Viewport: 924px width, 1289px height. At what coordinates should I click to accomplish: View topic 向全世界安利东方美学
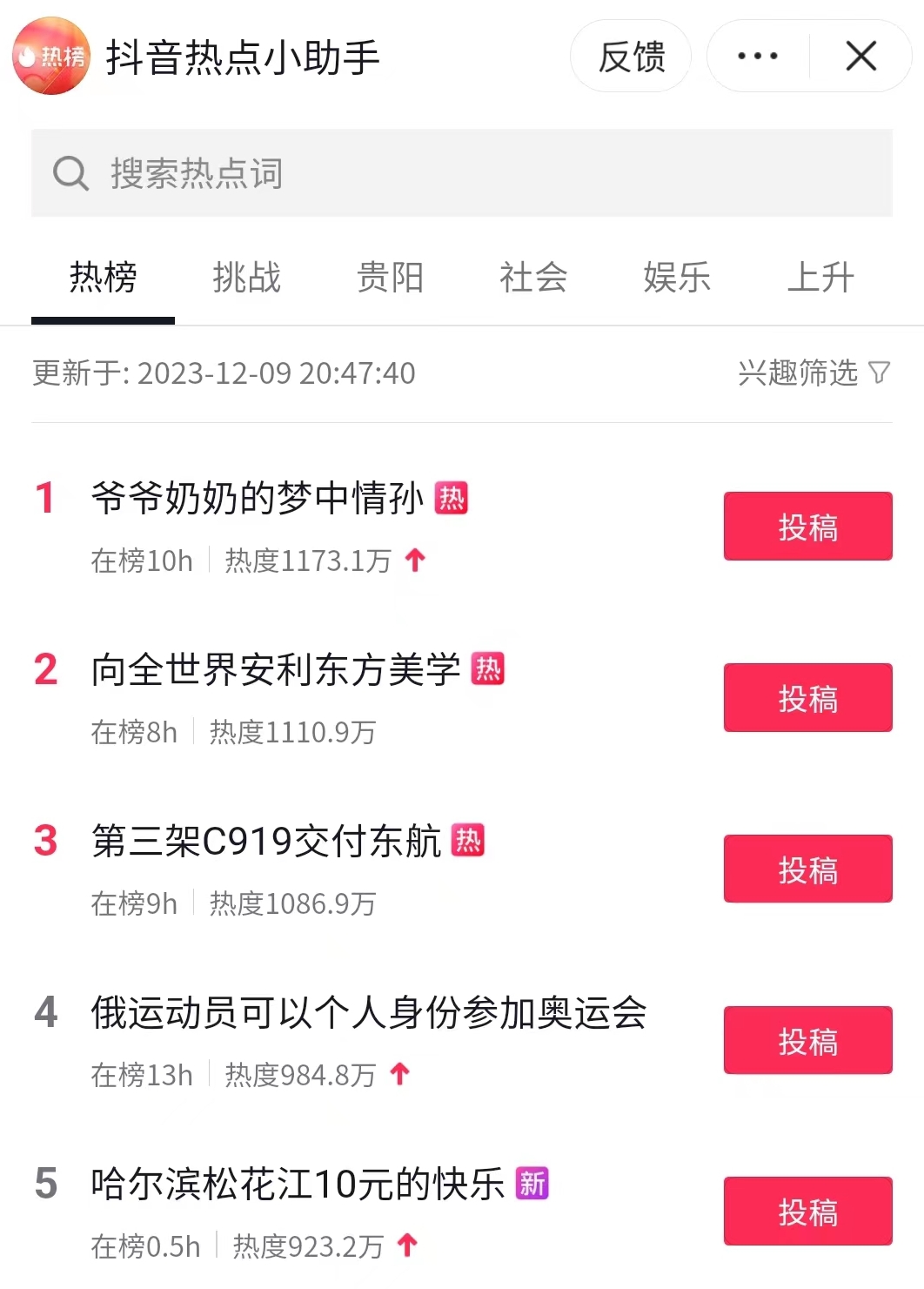tap(276, 670)
